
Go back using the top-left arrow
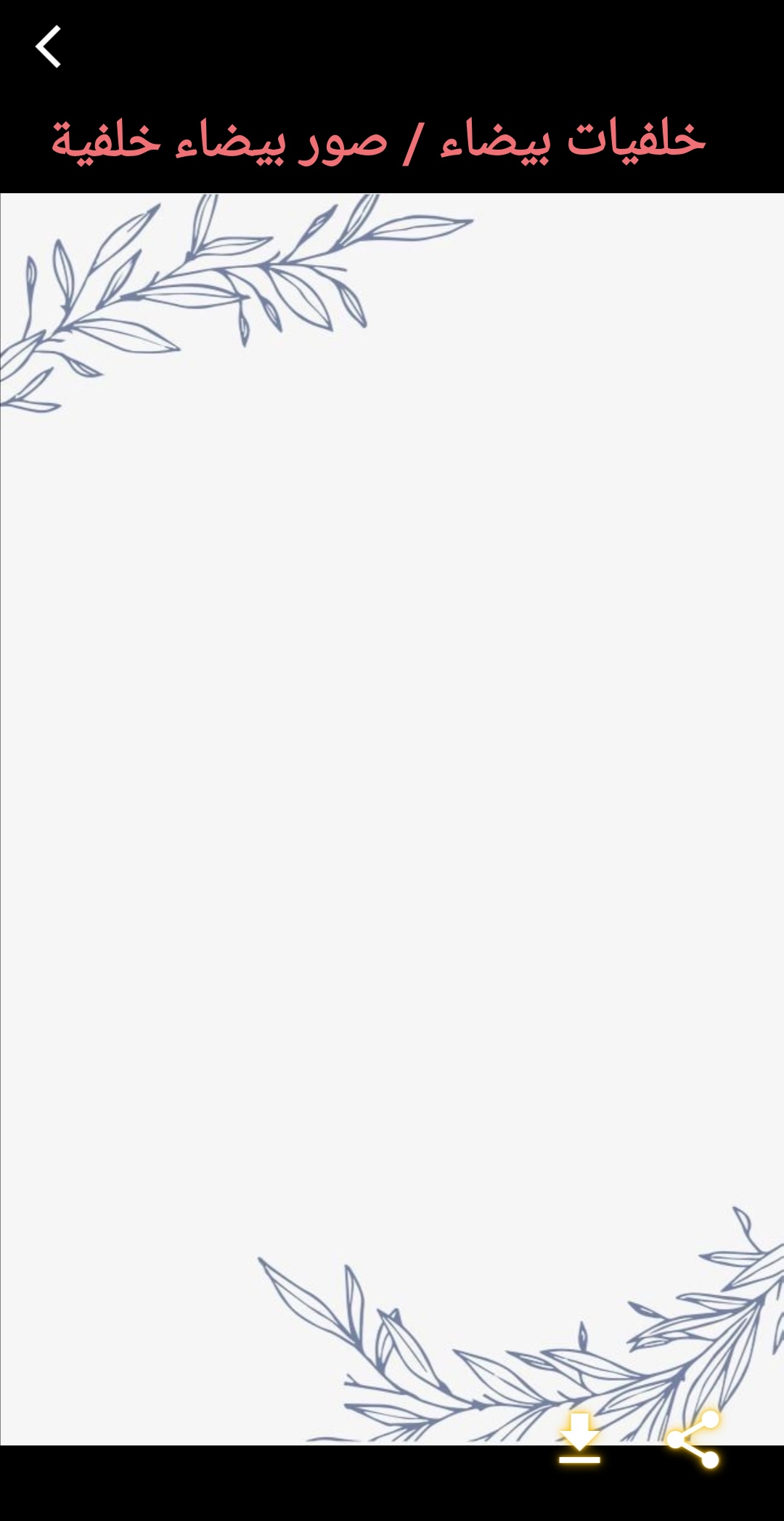(x=48, y=46)
